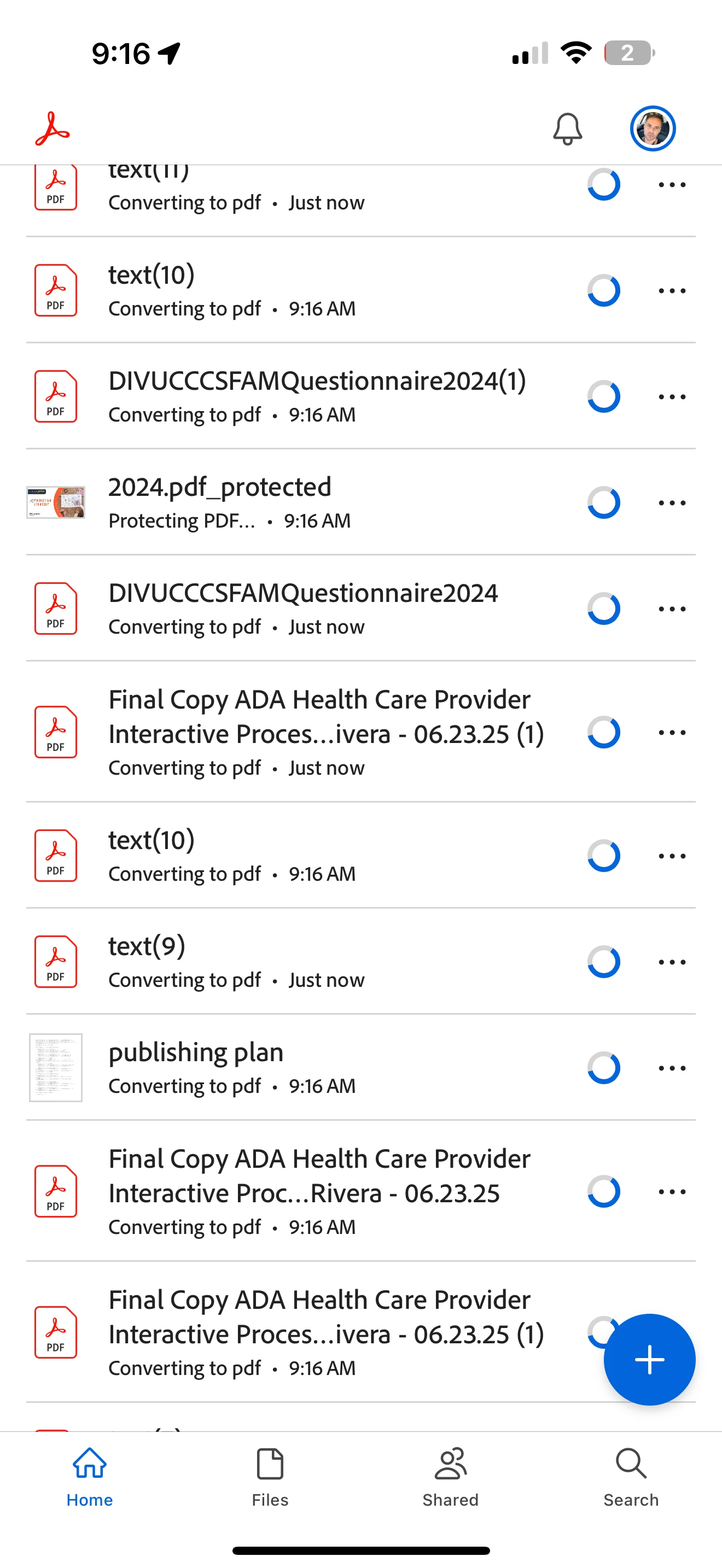Show more options for DIVUCCCSFAMQuestionnaire2024(1)
The width and height of the screenshot is (722, 1568).
[x=672, y=397]
